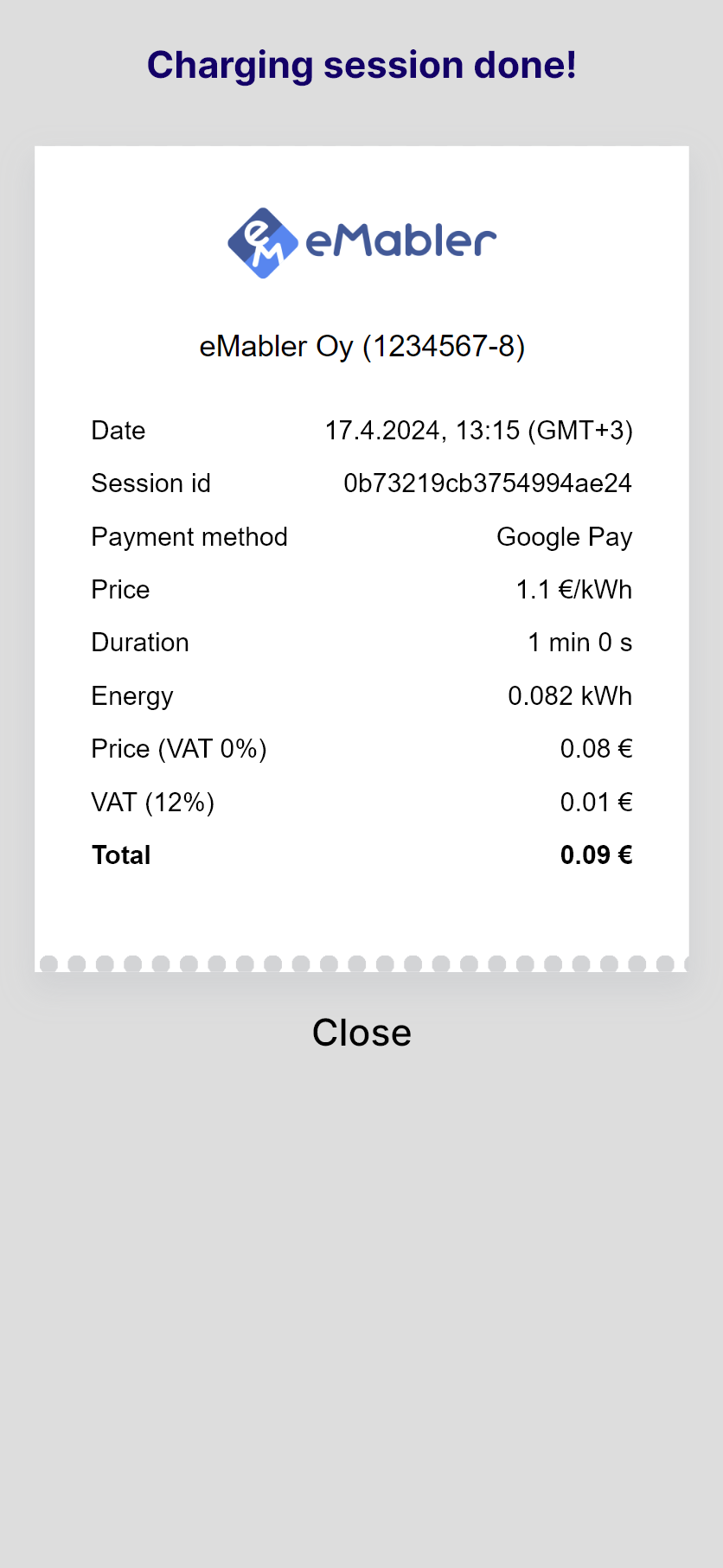Viewport: 723px width, 1568px height.
Task: Click the Charging session done heading
Action: click(x=361, y=65)
